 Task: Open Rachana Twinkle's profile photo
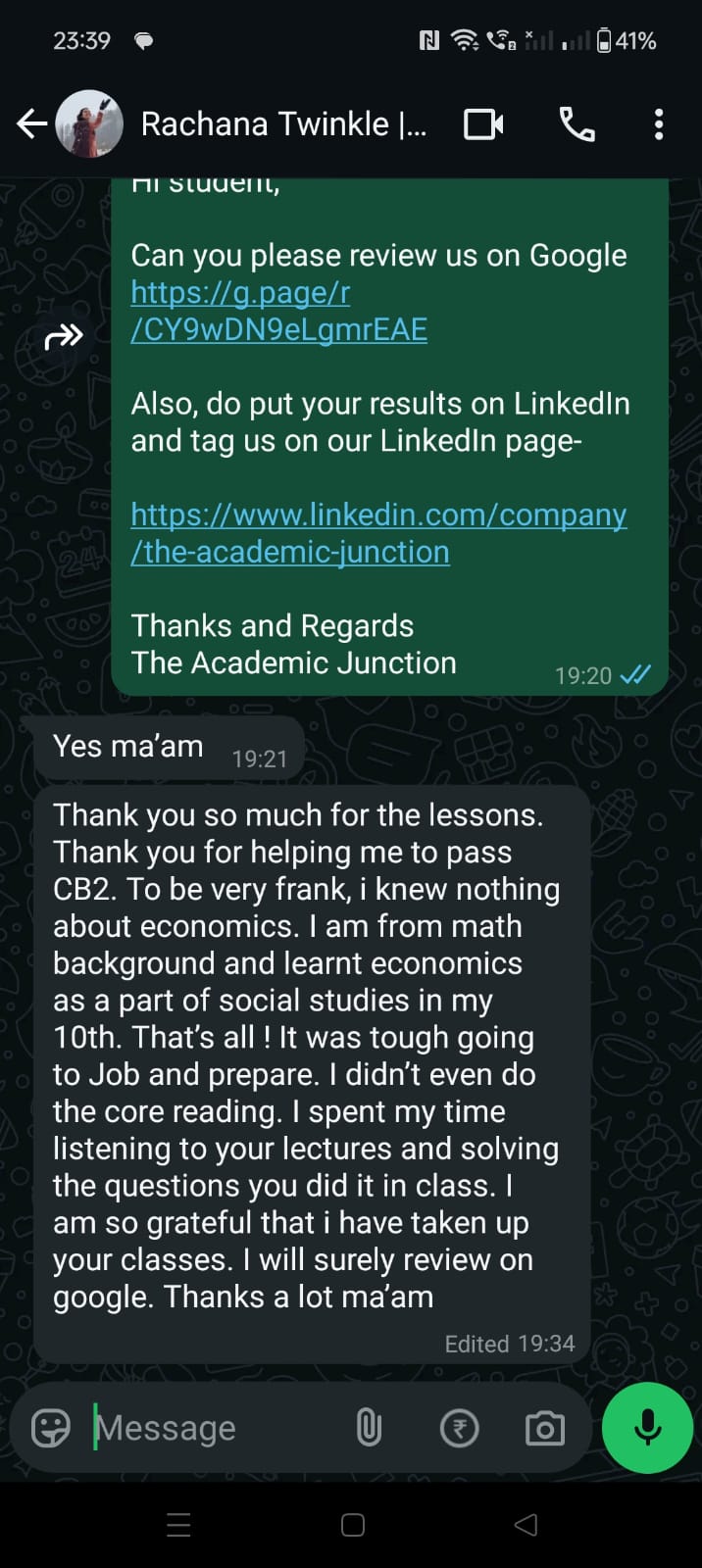point(89,124)
